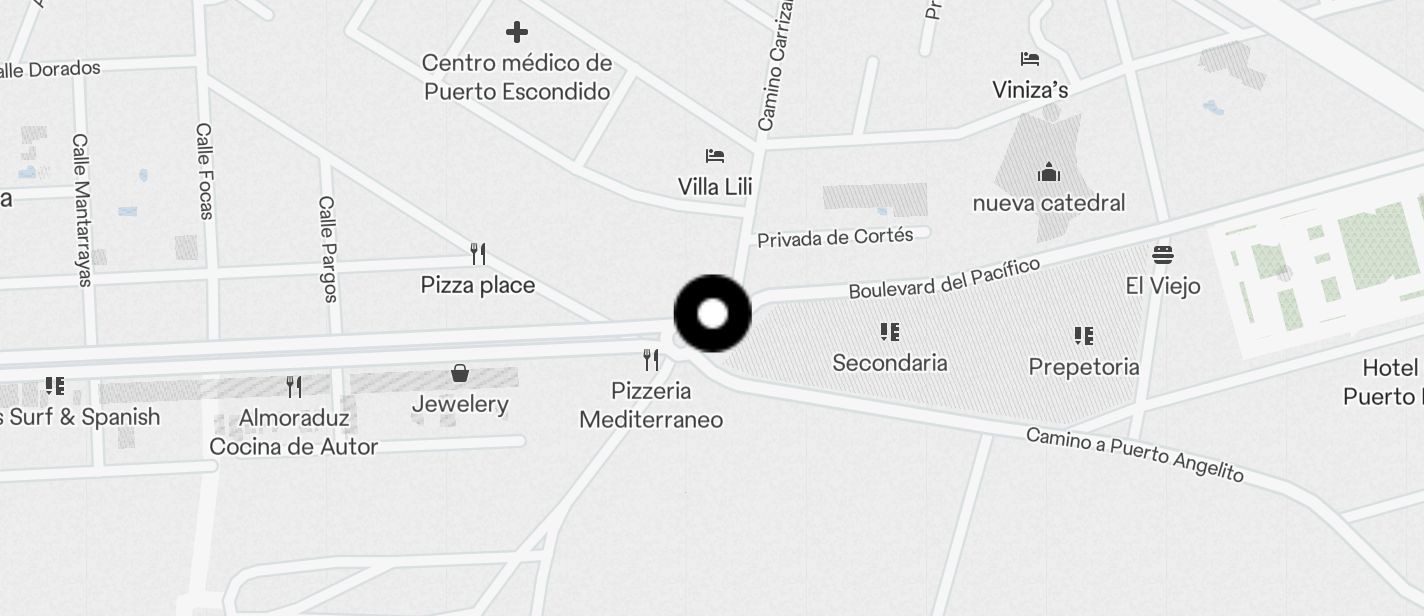Select the Pizzeria Mediterraneo restaurant marker

click(651, 360)
